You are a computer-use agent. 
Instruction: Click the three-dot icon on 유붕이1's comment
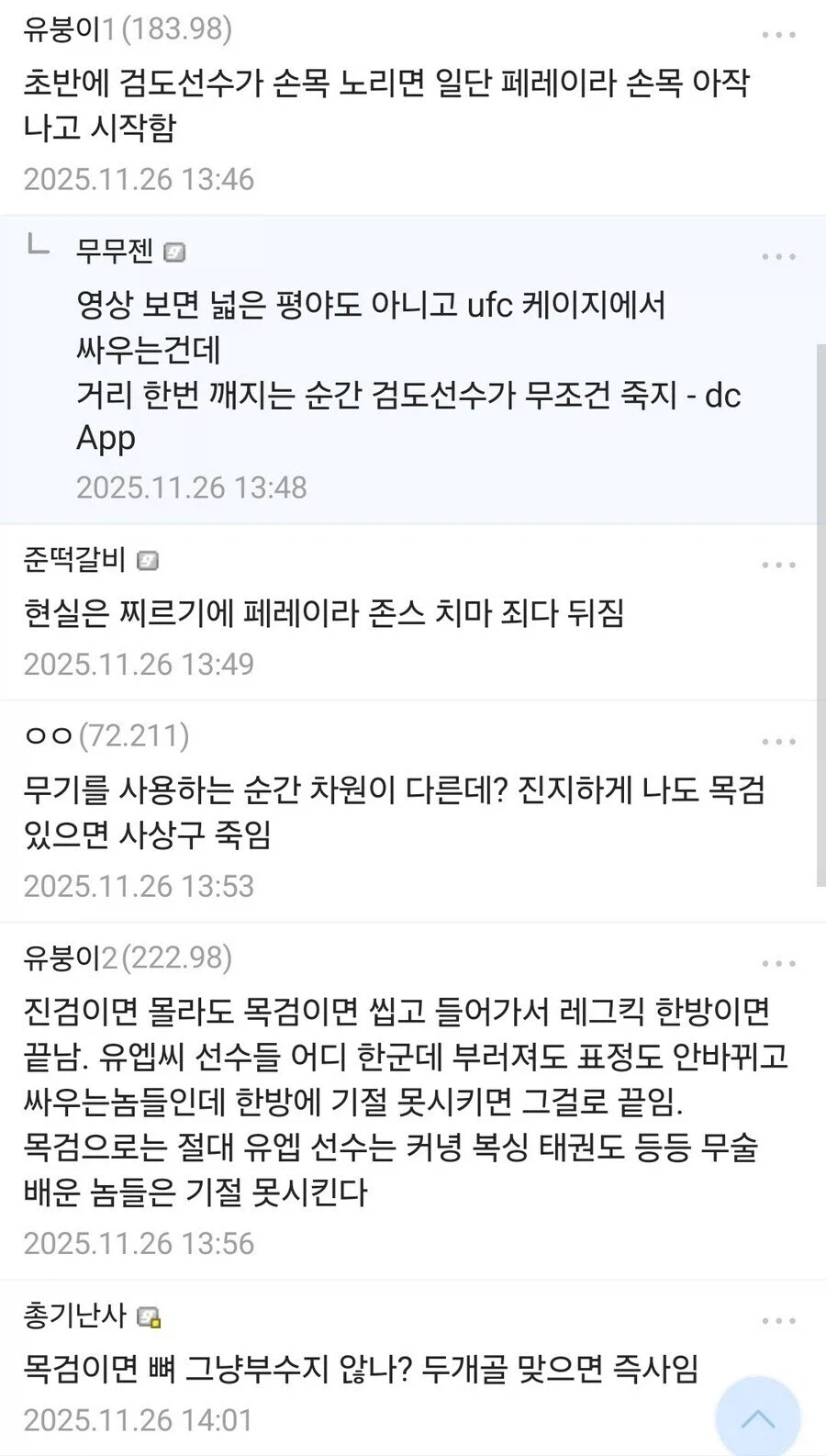pos(776,35)
